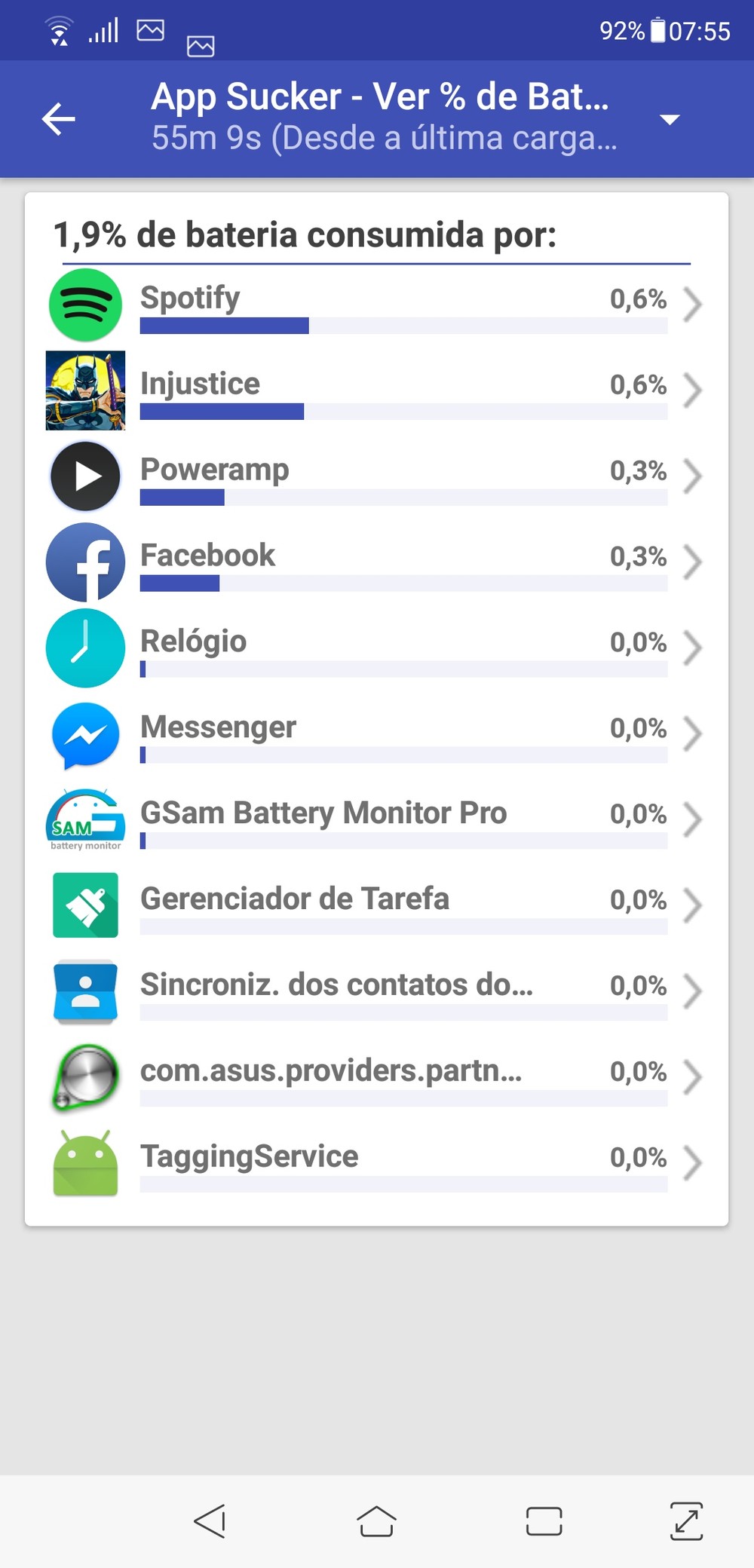Open GSam Battery Monitor Pro entry

pos(377,820)
